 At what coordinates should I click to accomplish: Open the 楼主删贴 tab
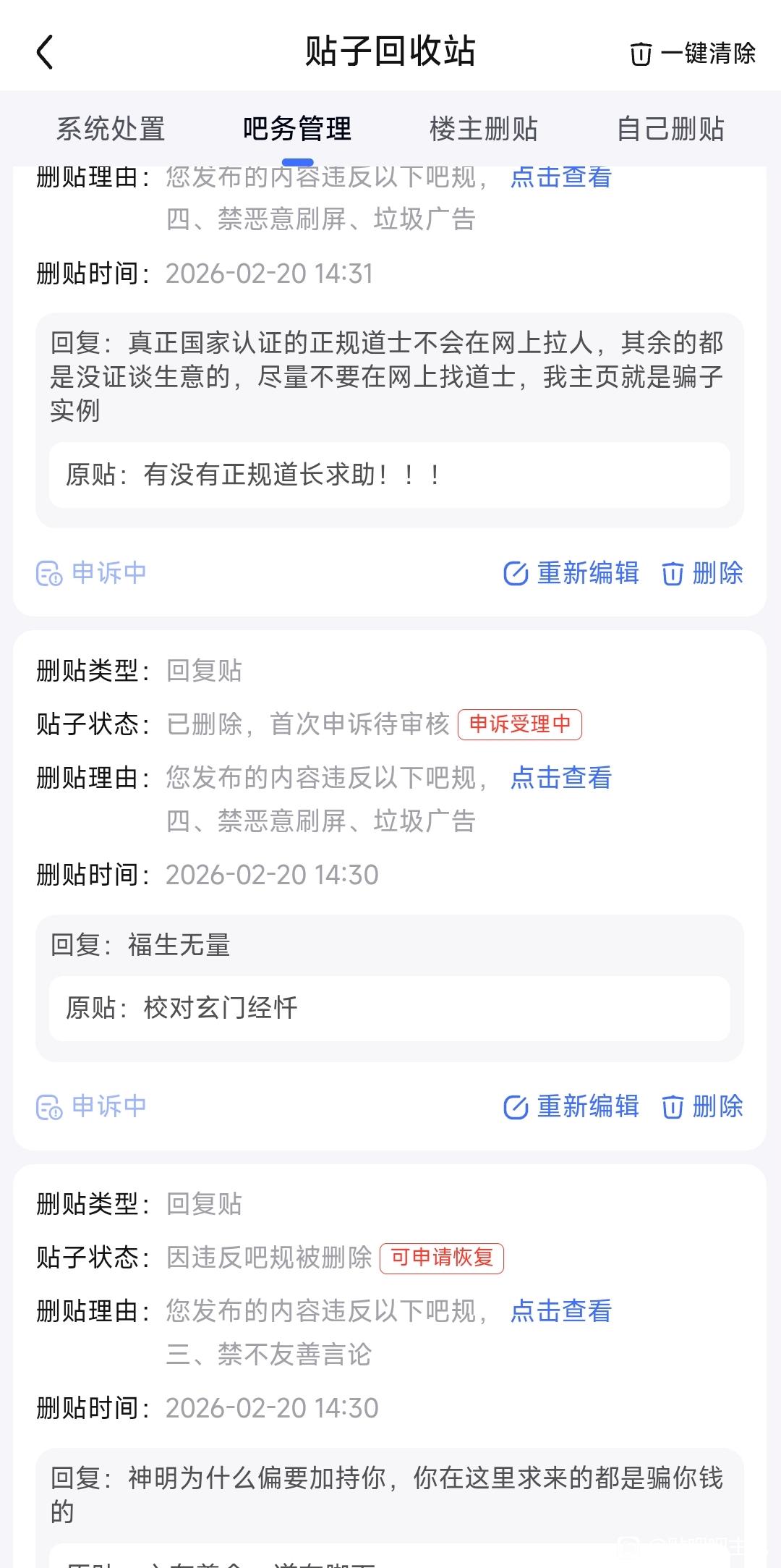pos(484,130)
